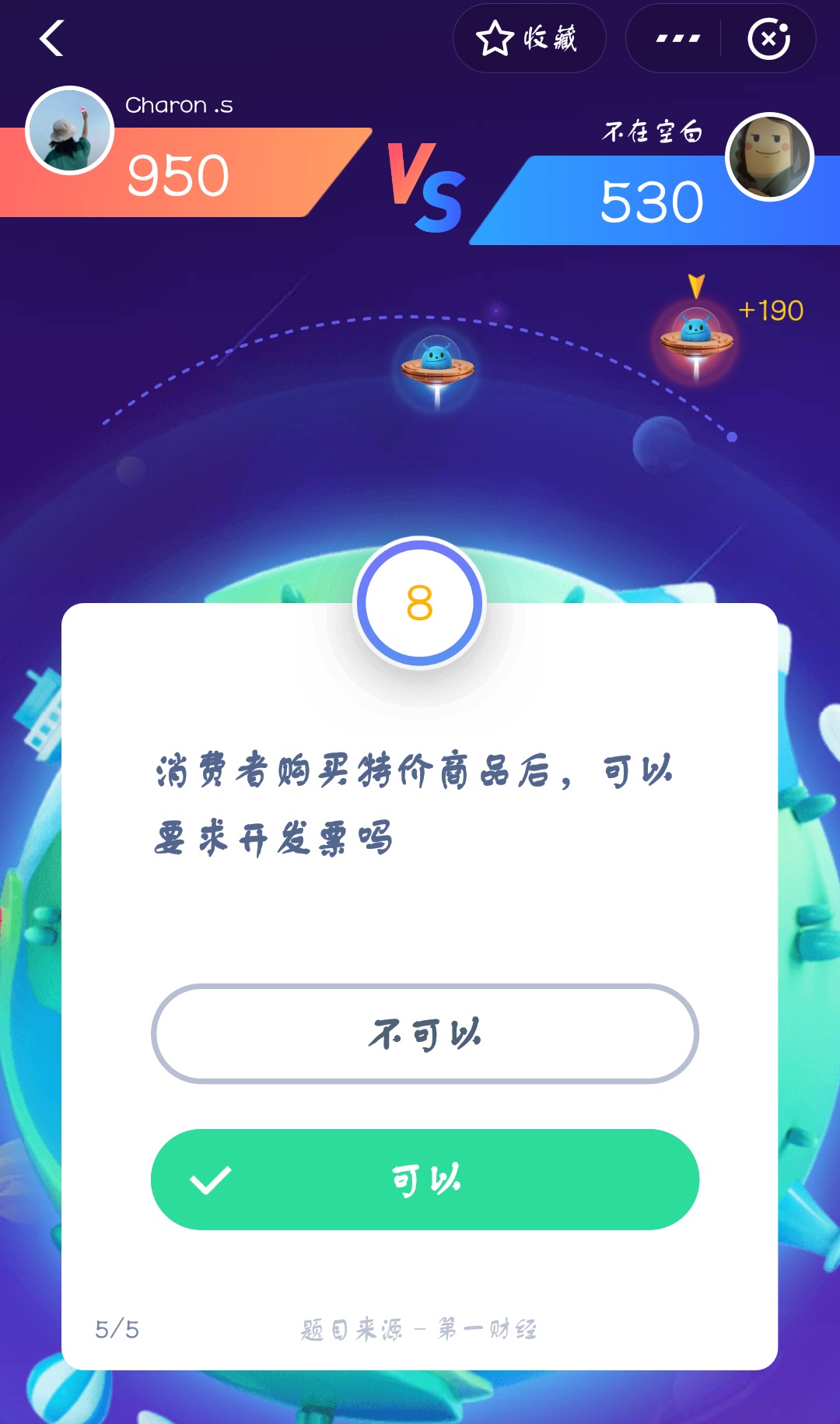Click the green checkmark inside the 可以 button
Screen dimensions: 840x1424
click(x=210, y=1179)
